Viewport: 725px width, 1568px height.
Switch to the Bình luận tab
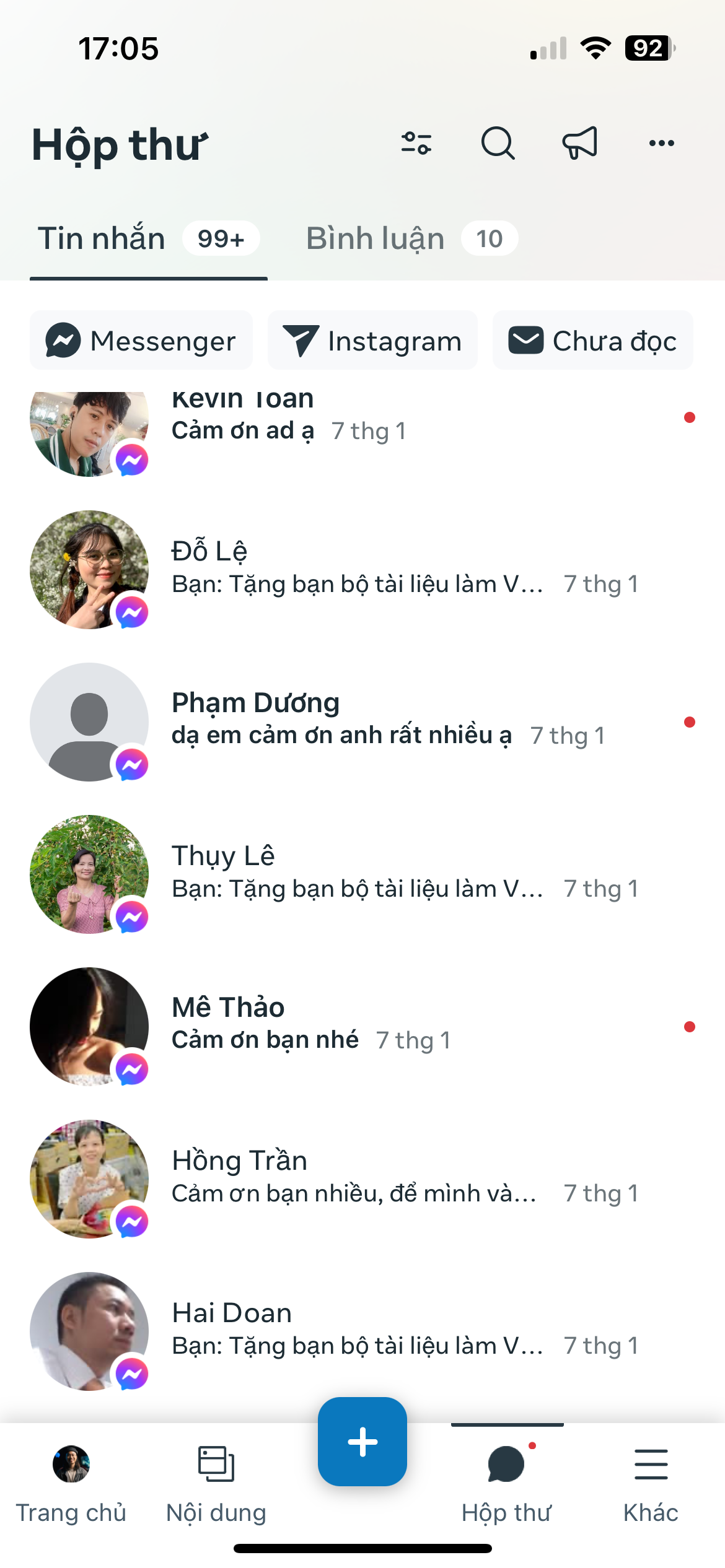pyautogui.click(x=411, y=239)
